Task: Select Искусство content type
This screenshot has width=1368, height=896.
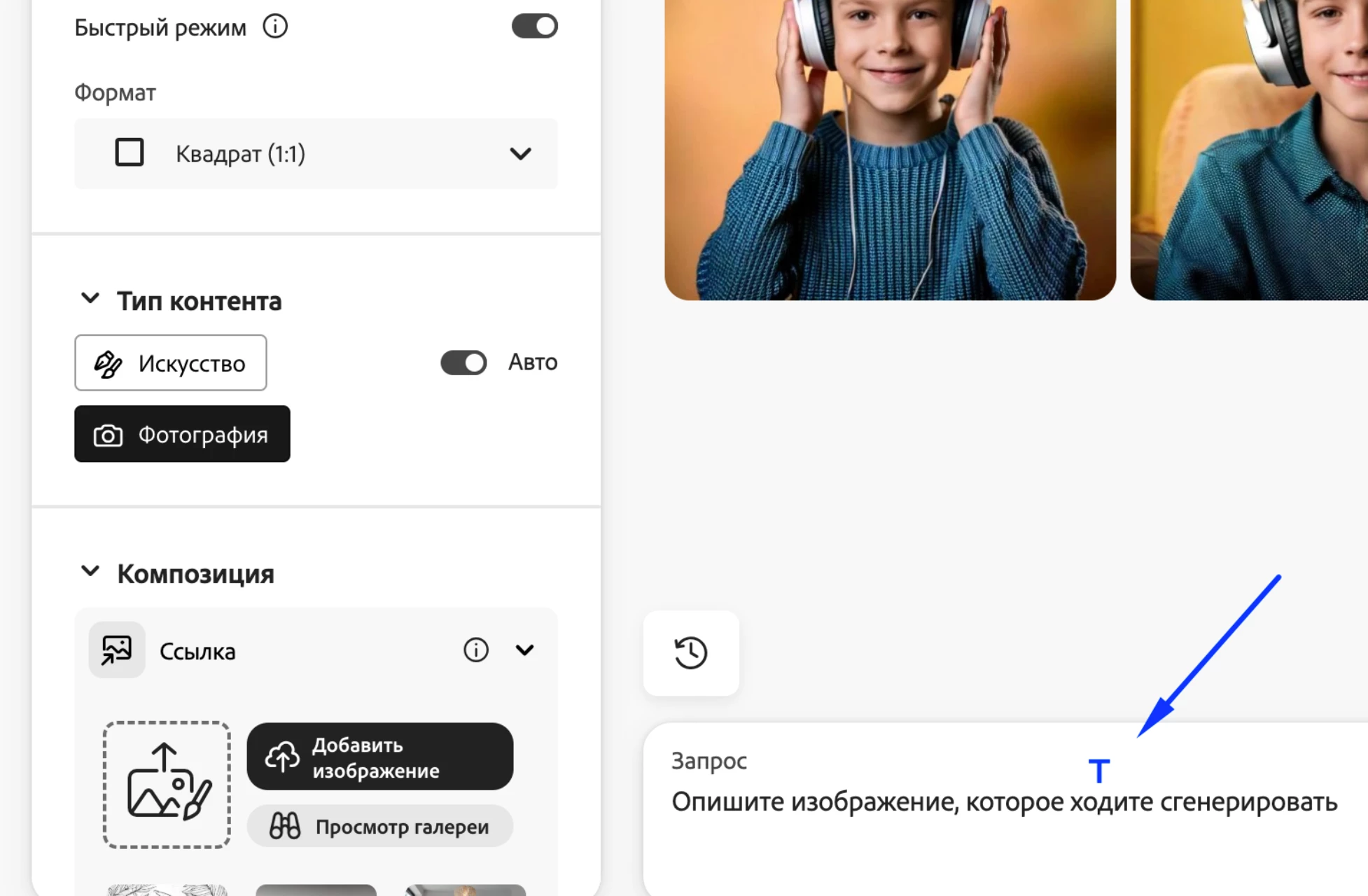Action: click(171, 363)
